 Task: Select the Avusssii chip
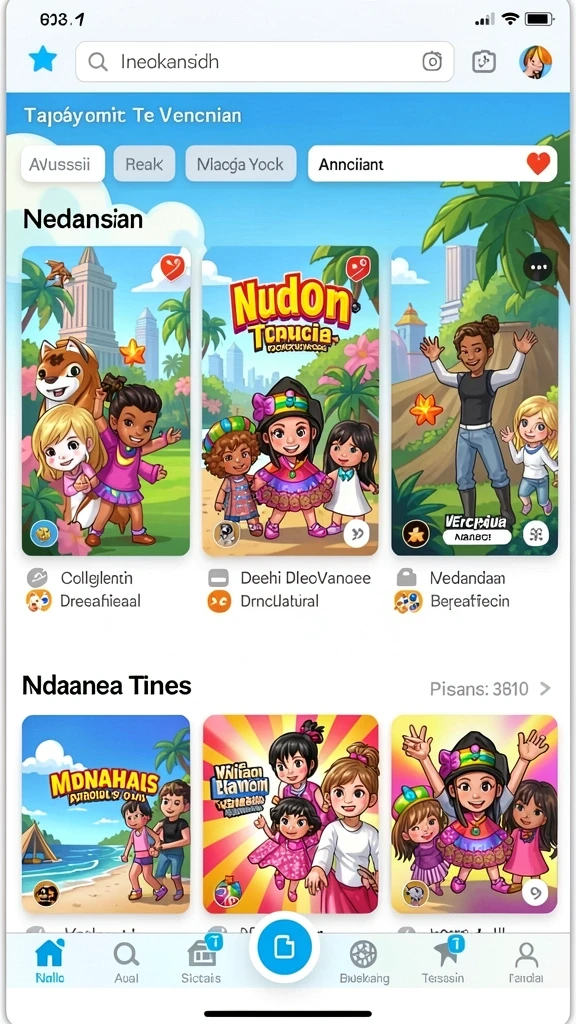[63, 164]
